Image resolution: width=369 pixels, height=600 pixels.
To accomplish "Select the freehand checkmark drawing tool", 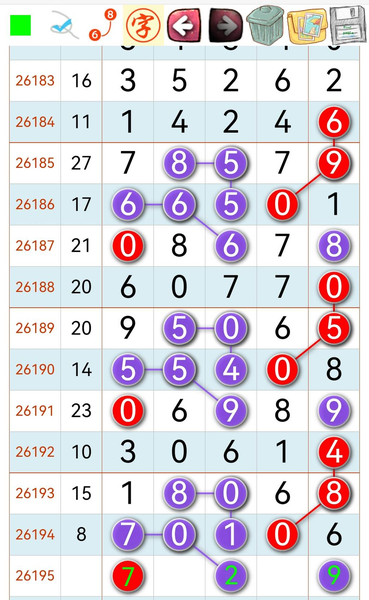I will click(x=64, y=25).
